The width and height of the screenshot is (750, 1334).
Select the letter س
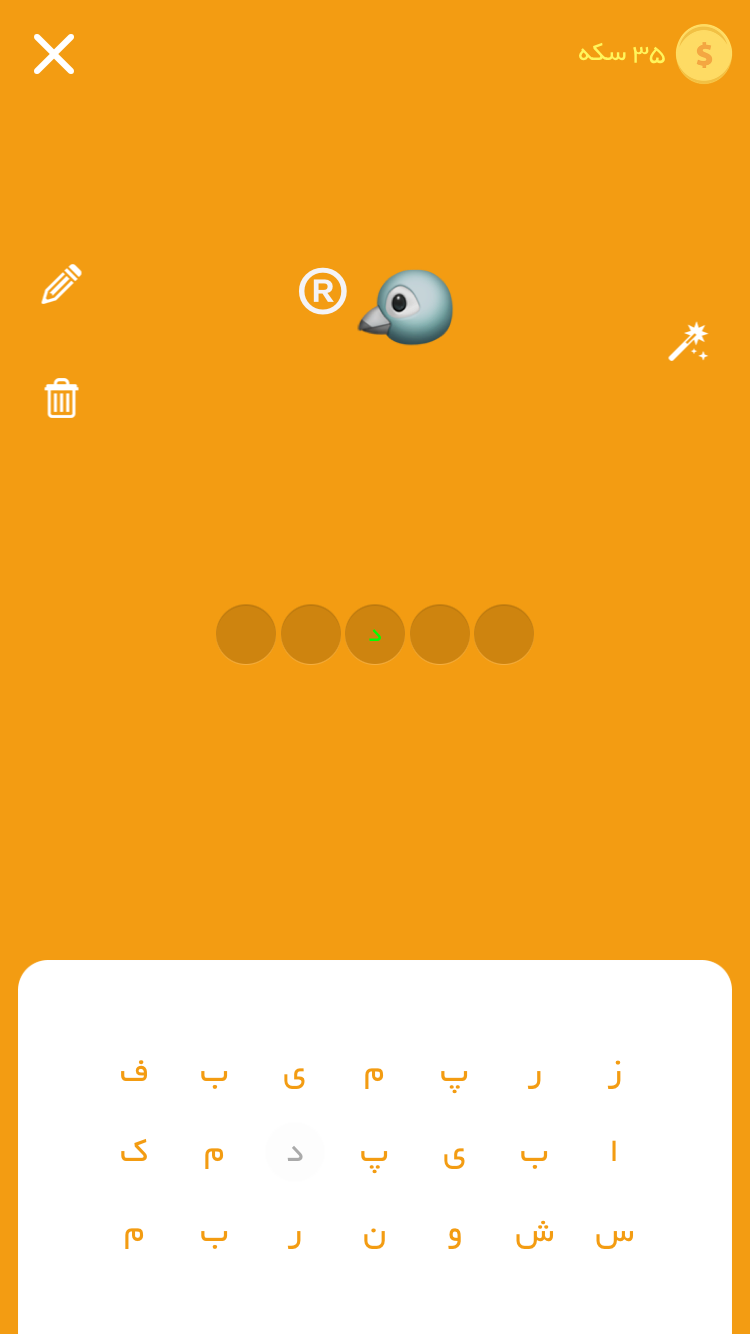(614, 1234)
